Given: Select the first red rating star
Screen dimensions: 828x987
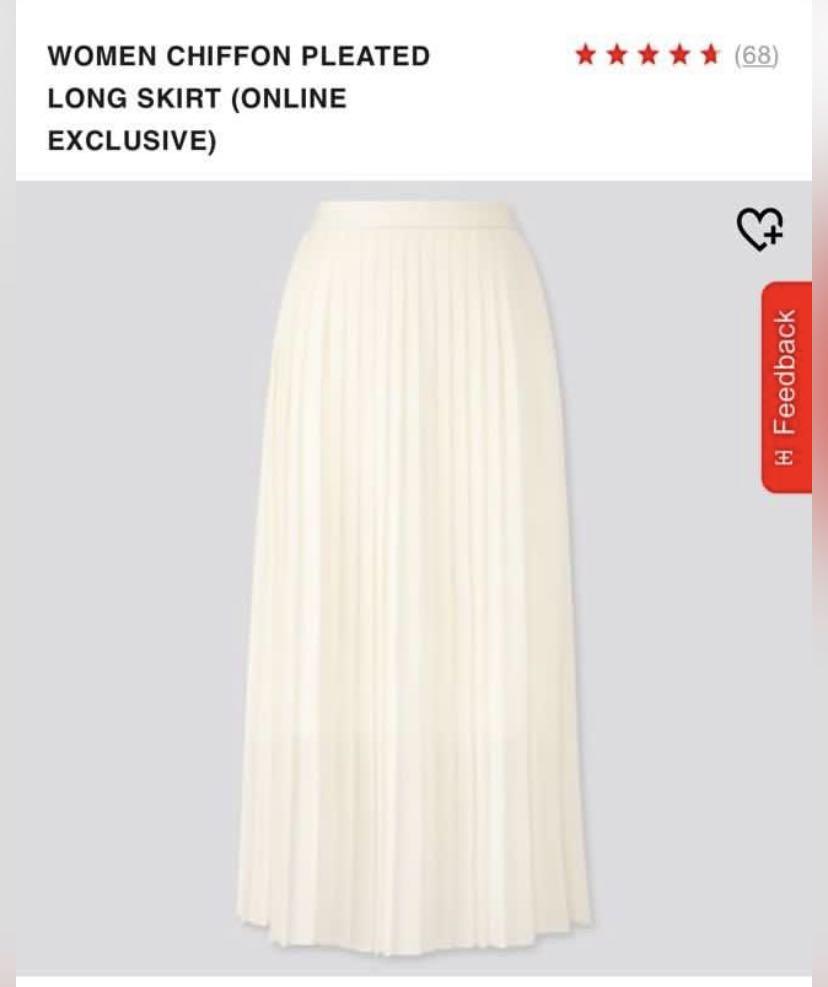Looking at the screenshot, I should tap(586, 56).
